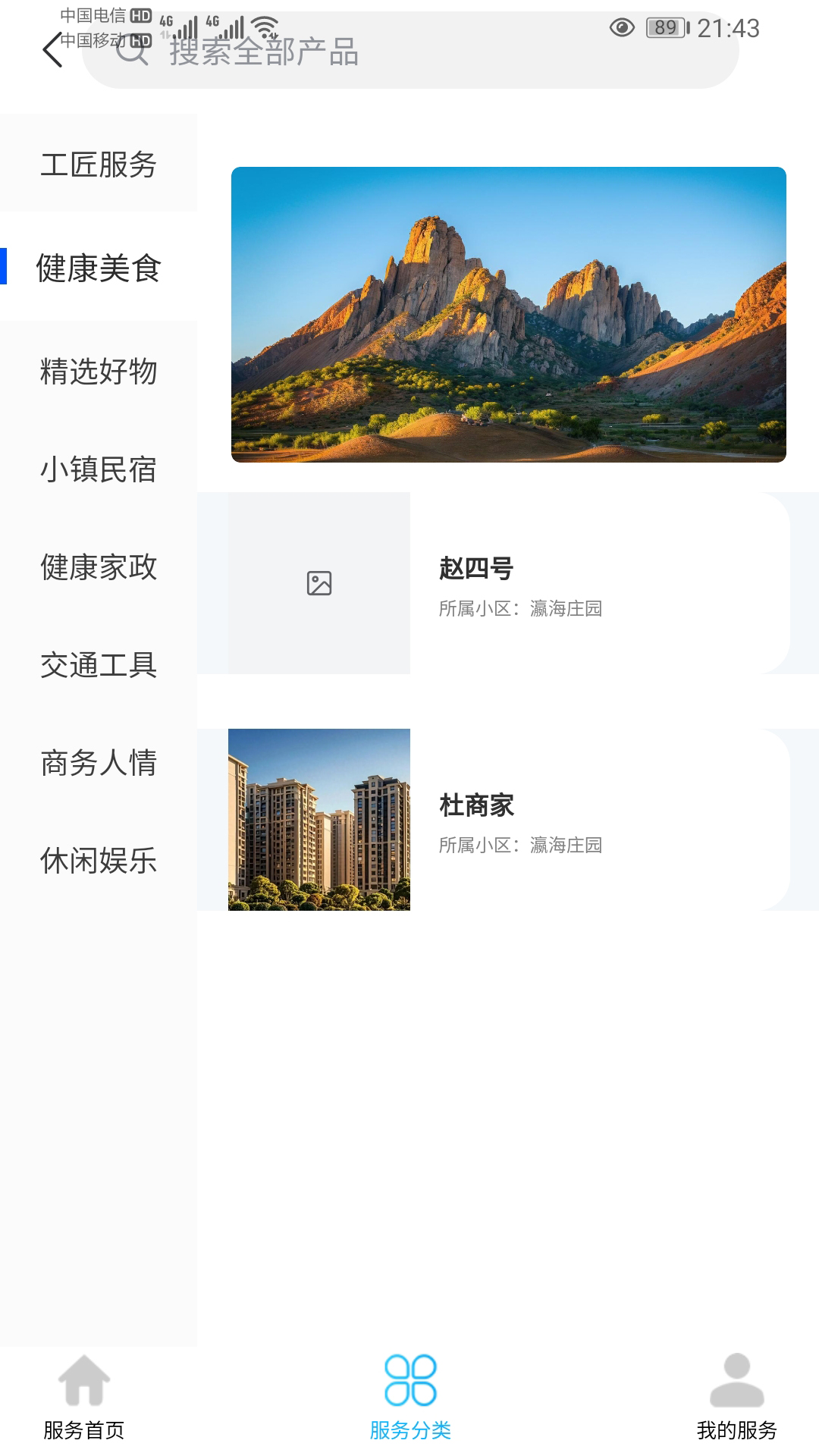The image size is (819, 1456).
Task: Select the 健康美食 category
Action: coord(97,267)
